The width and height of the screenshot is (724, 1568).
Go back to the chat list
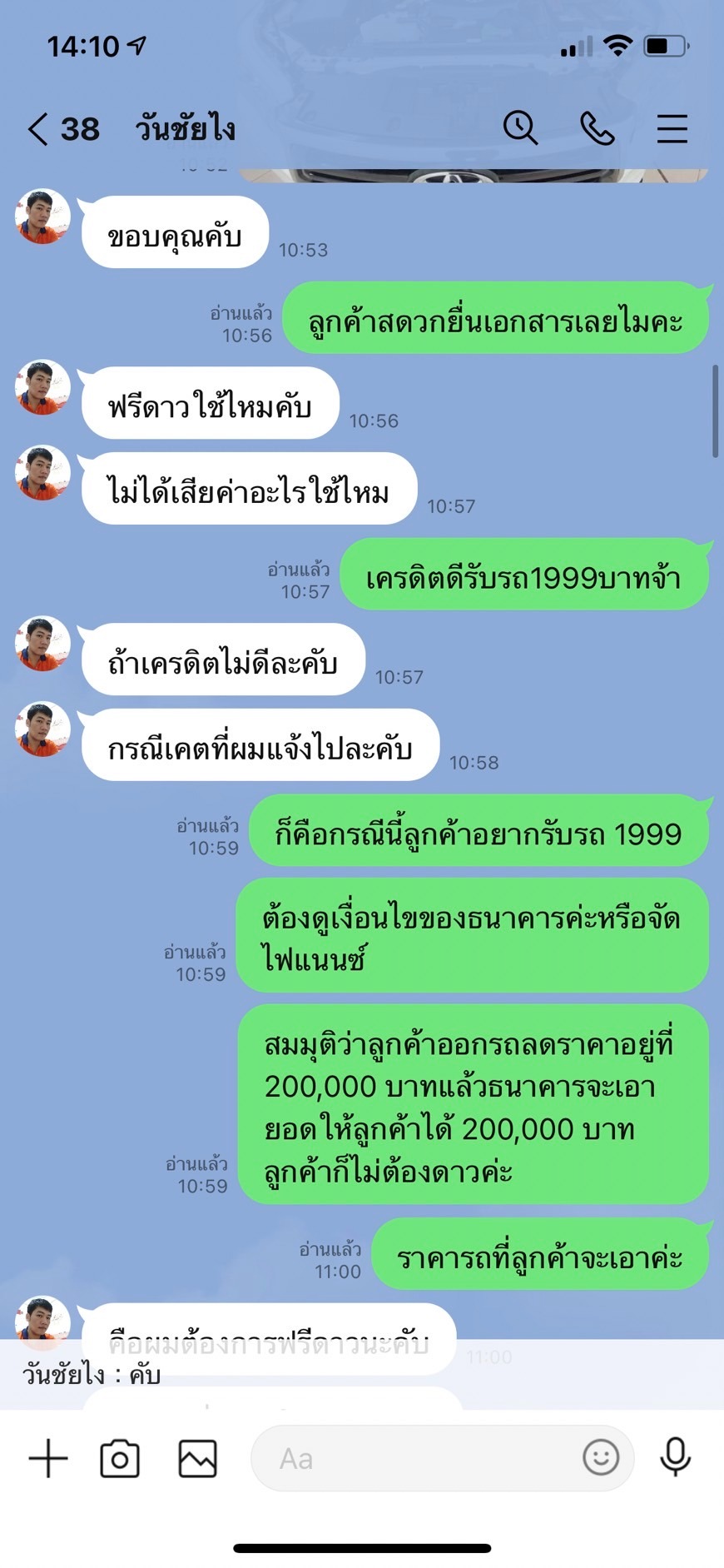pyautogui.click(x=38, y=129)
